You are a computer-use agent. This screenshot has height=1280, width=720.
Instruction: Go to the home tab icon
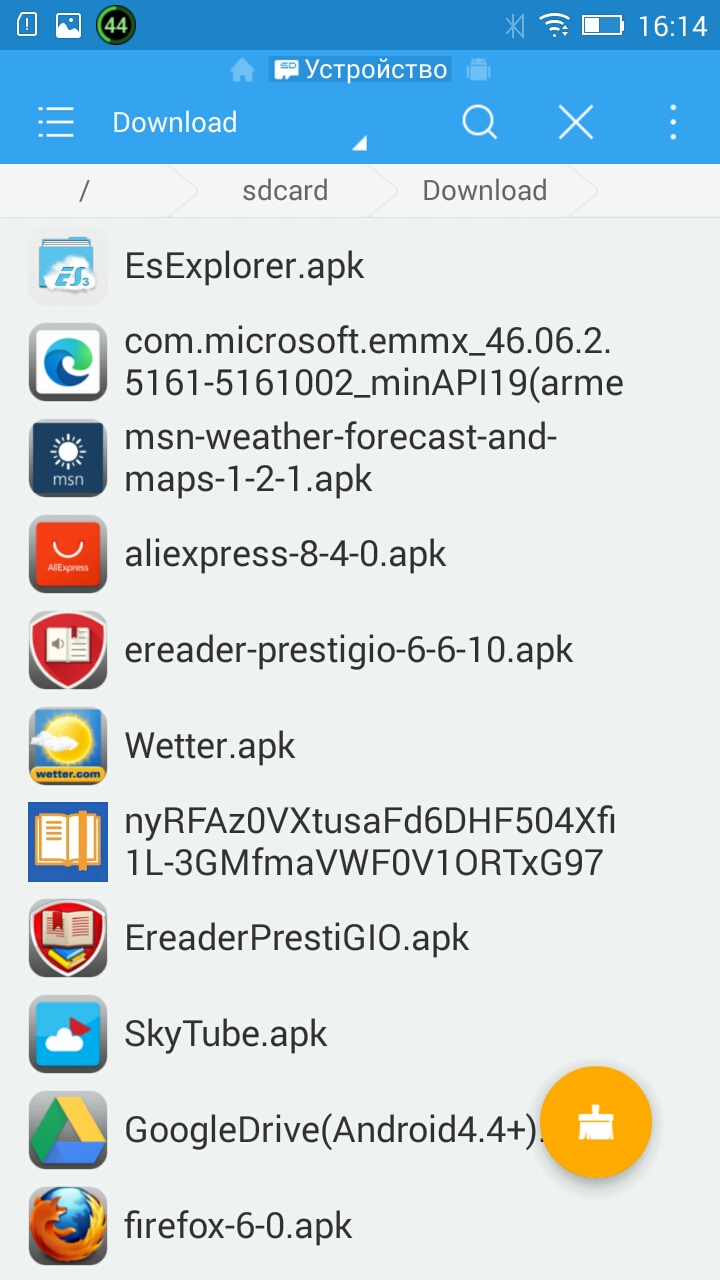tap(242, 70)
